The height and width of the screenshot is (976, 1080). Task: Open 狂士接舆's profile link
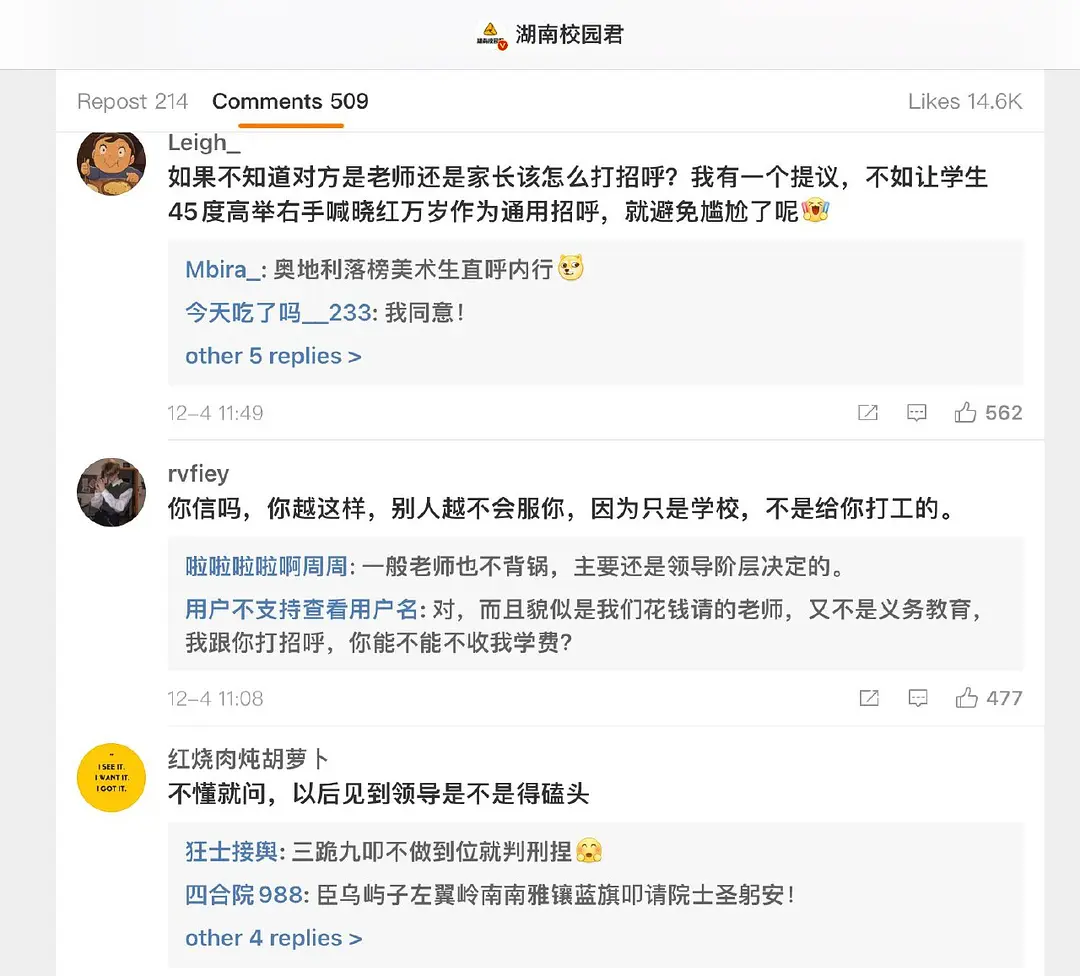tap(231, 852)
